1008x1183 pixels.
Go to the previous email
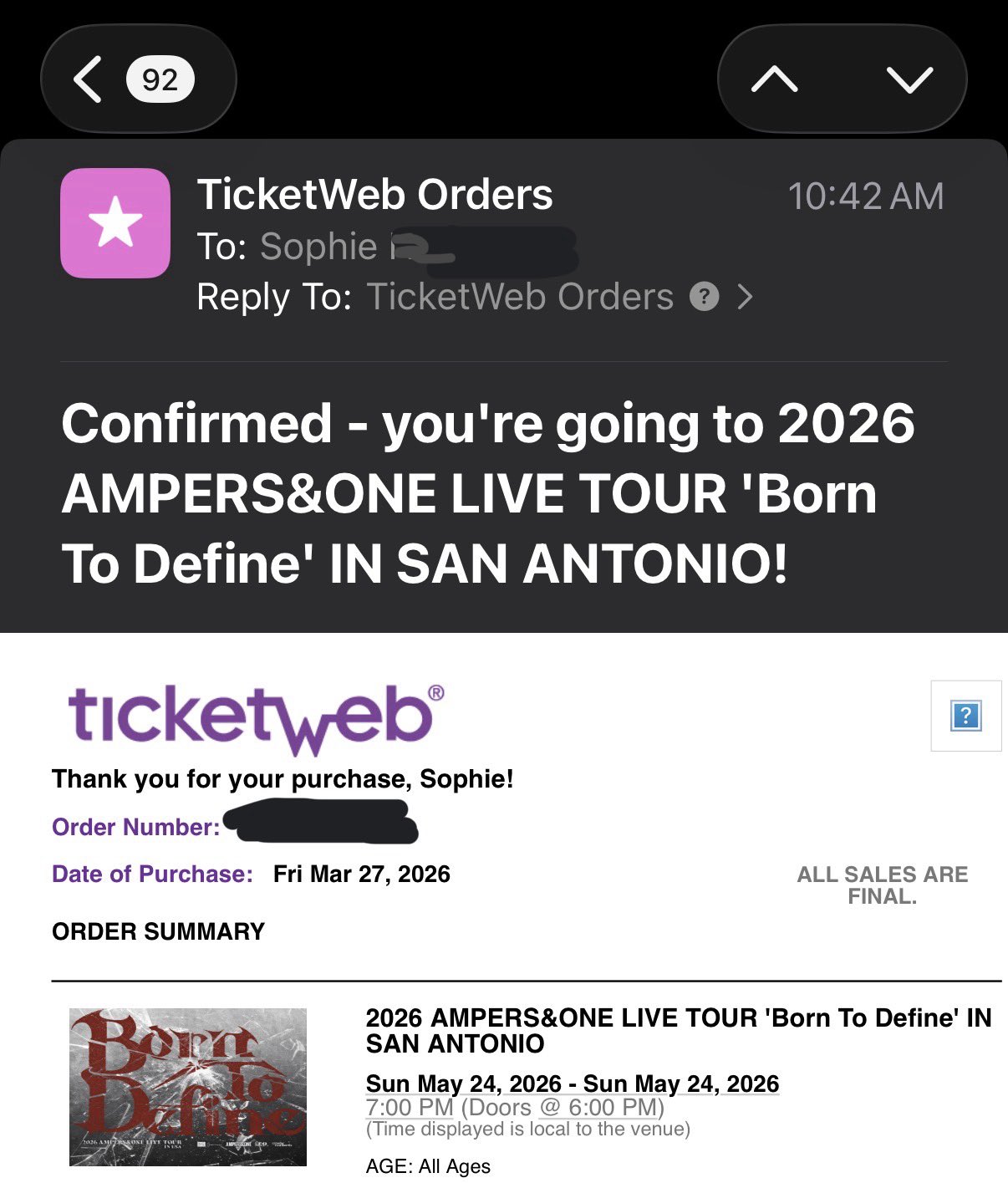774,79
